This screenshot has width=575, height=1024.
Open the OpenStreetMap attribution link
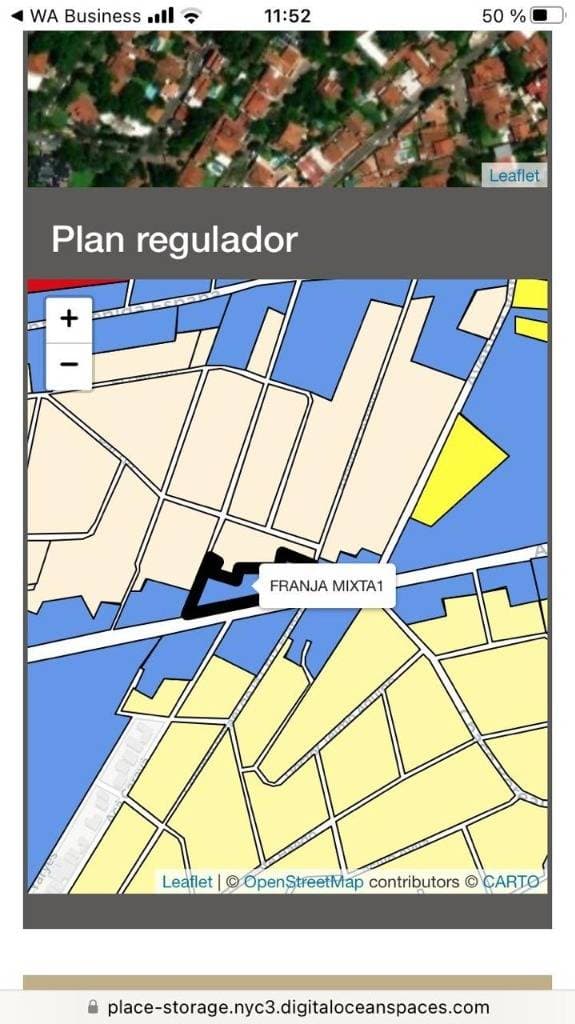click(303, 882)
